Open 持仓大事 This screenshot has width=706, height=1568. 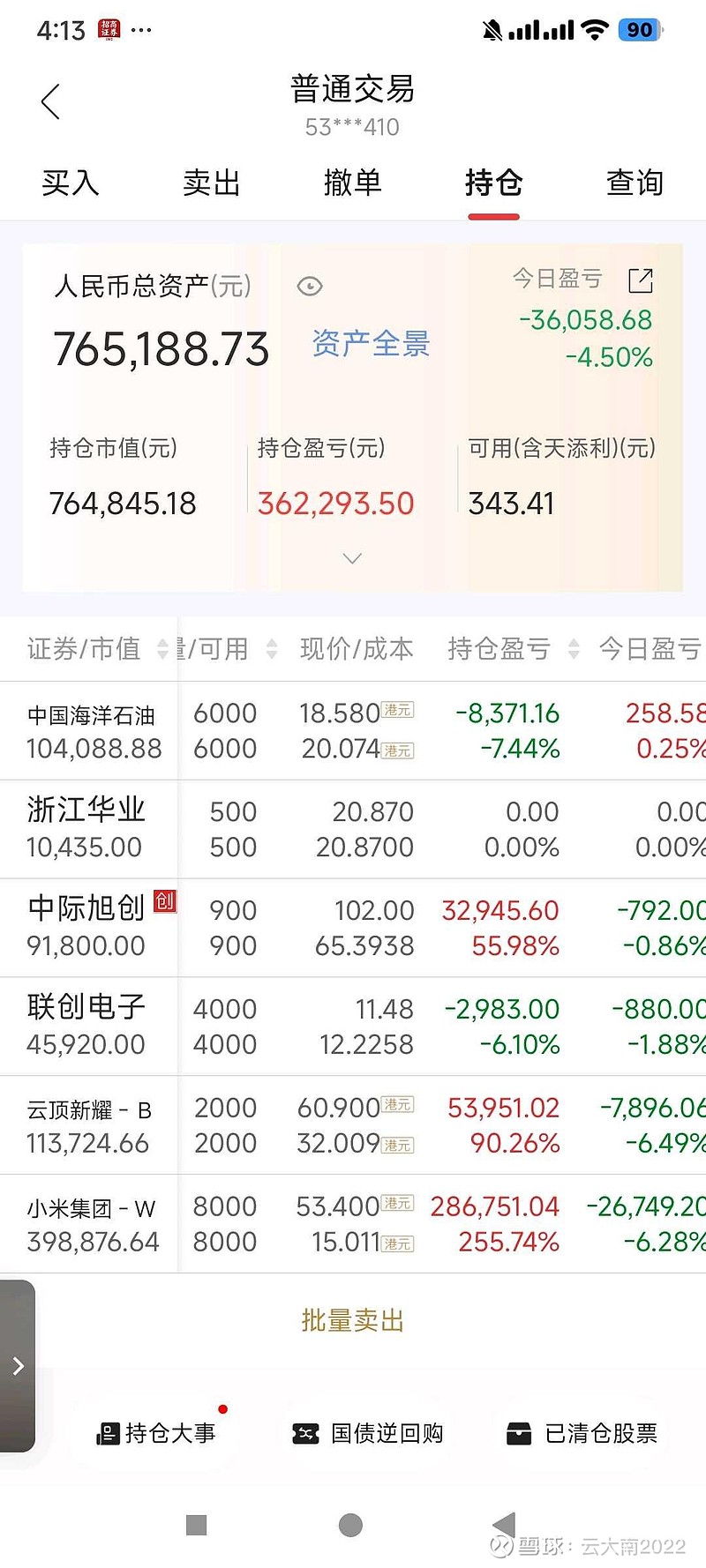click(x=157, y=1433)
